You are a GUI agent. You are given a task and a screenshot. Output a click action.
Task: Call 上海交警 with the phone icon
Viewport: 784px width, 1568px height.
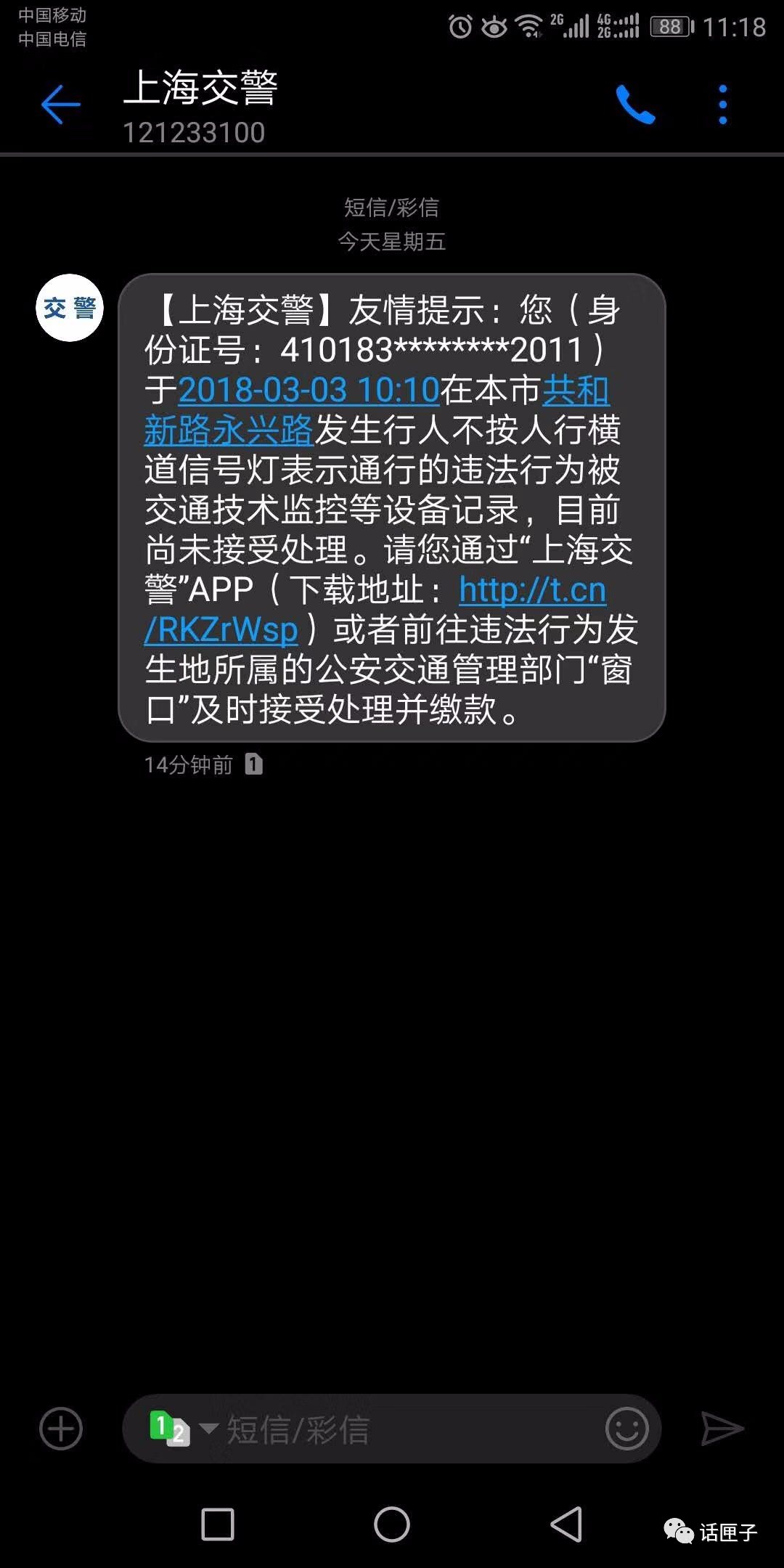[x=635, y=105]
